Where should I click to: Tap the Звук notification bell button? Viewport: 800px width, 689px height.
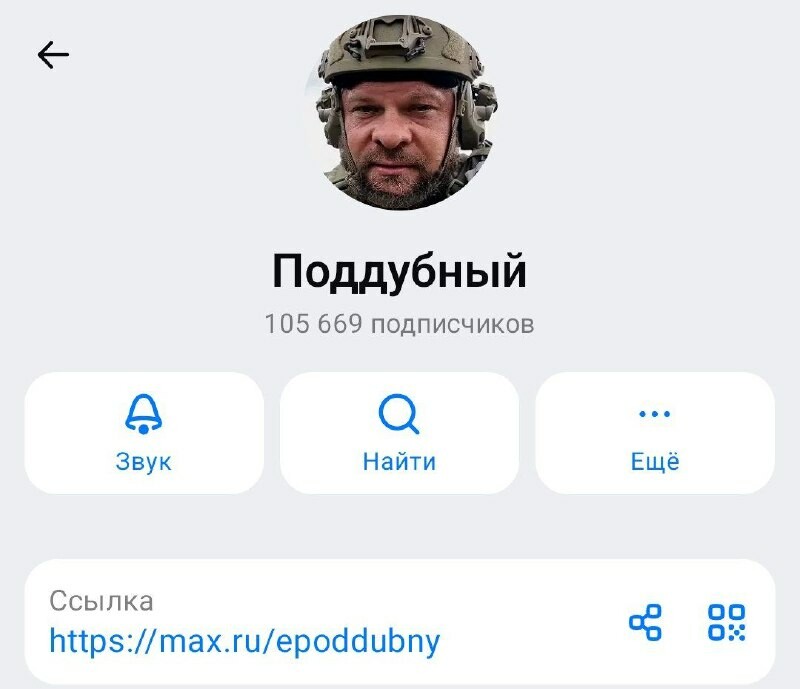tap(144, 432)
